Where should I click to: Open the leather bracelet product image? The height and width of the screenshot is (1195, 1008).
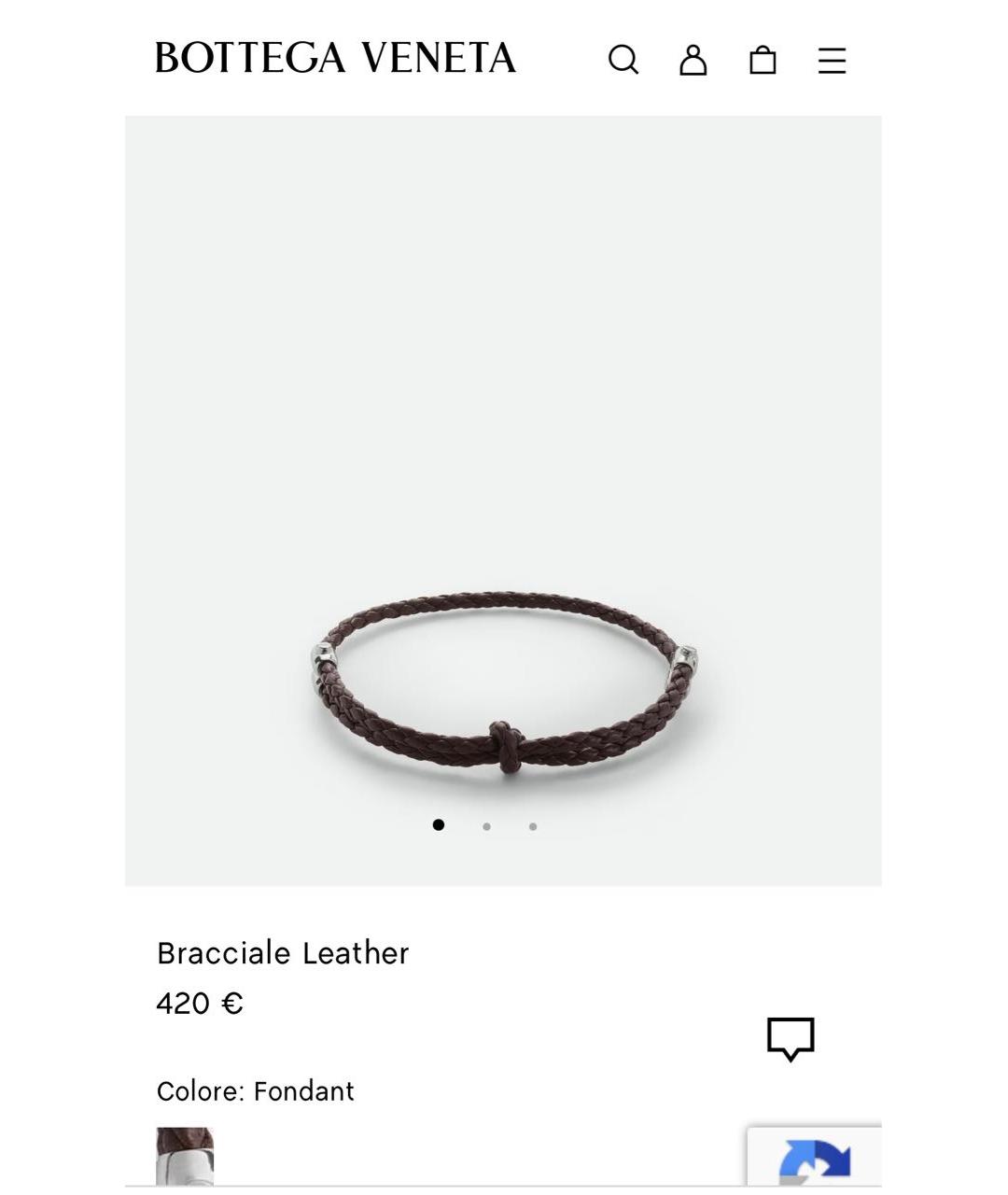pos(503,682)
